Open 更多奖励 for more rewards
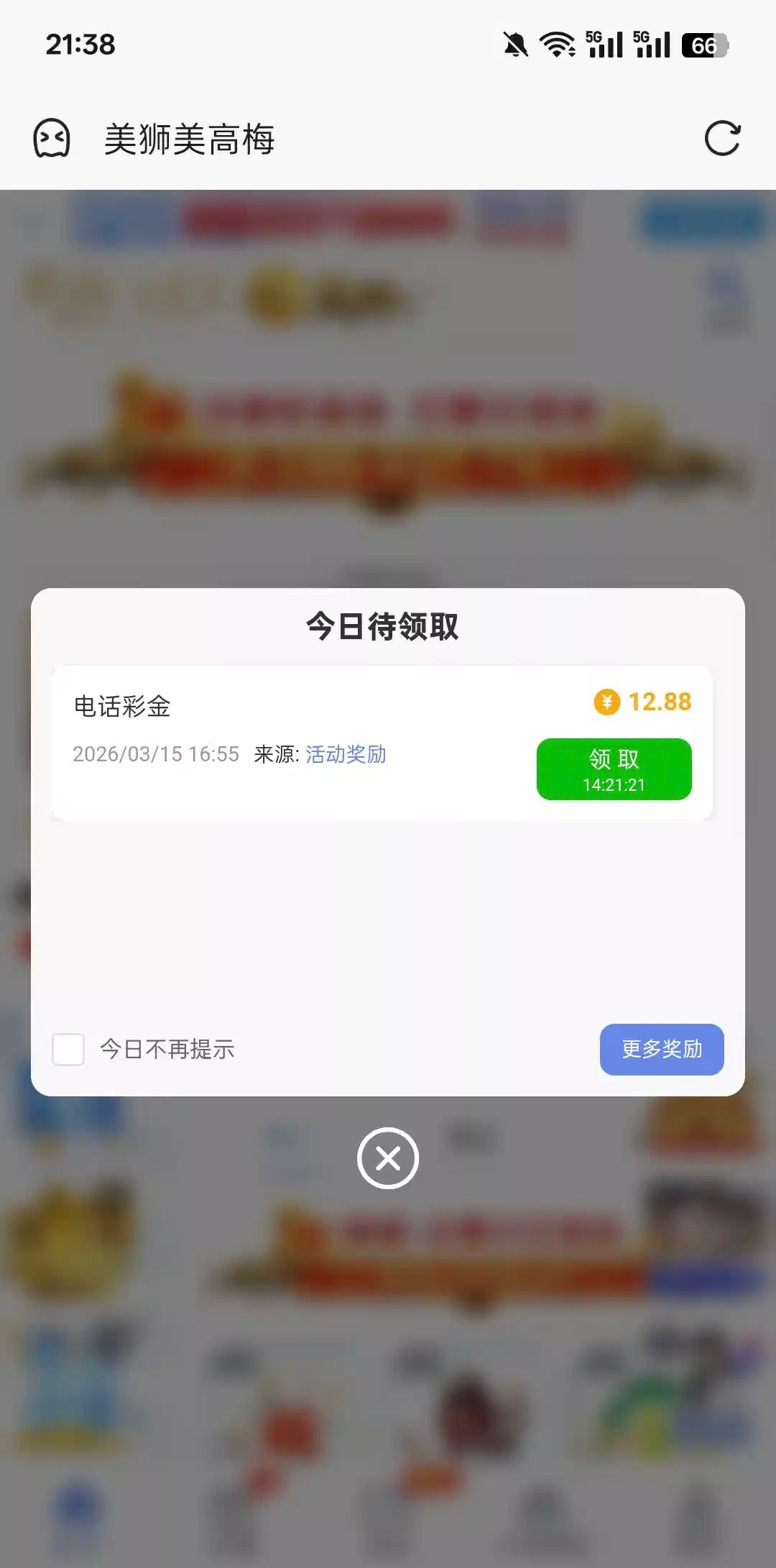Screen dimensions: 776x1568 pos(661,1050)
